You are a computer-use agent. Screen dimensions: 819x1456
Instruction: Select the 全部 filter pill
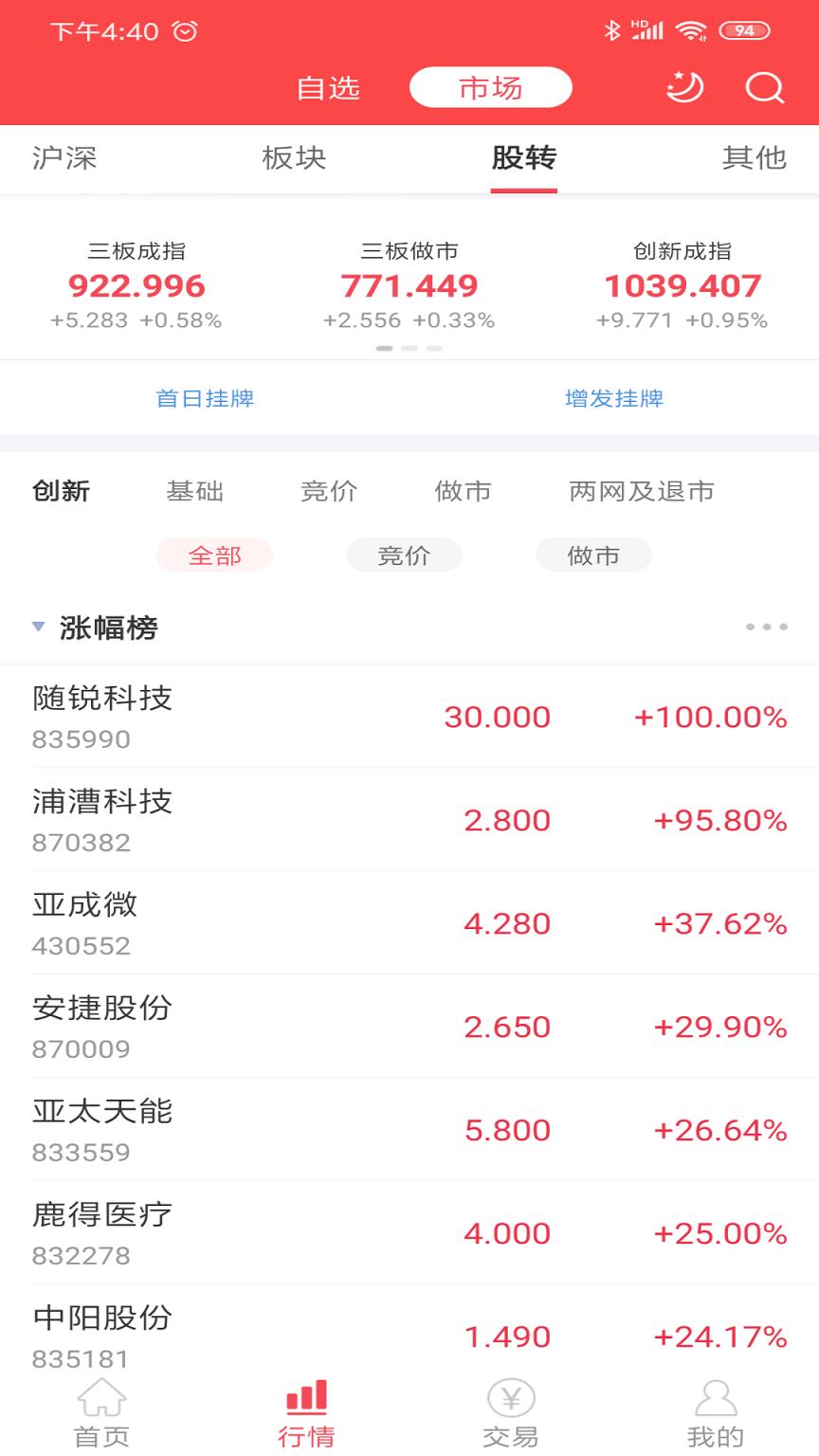pos(214,555)
